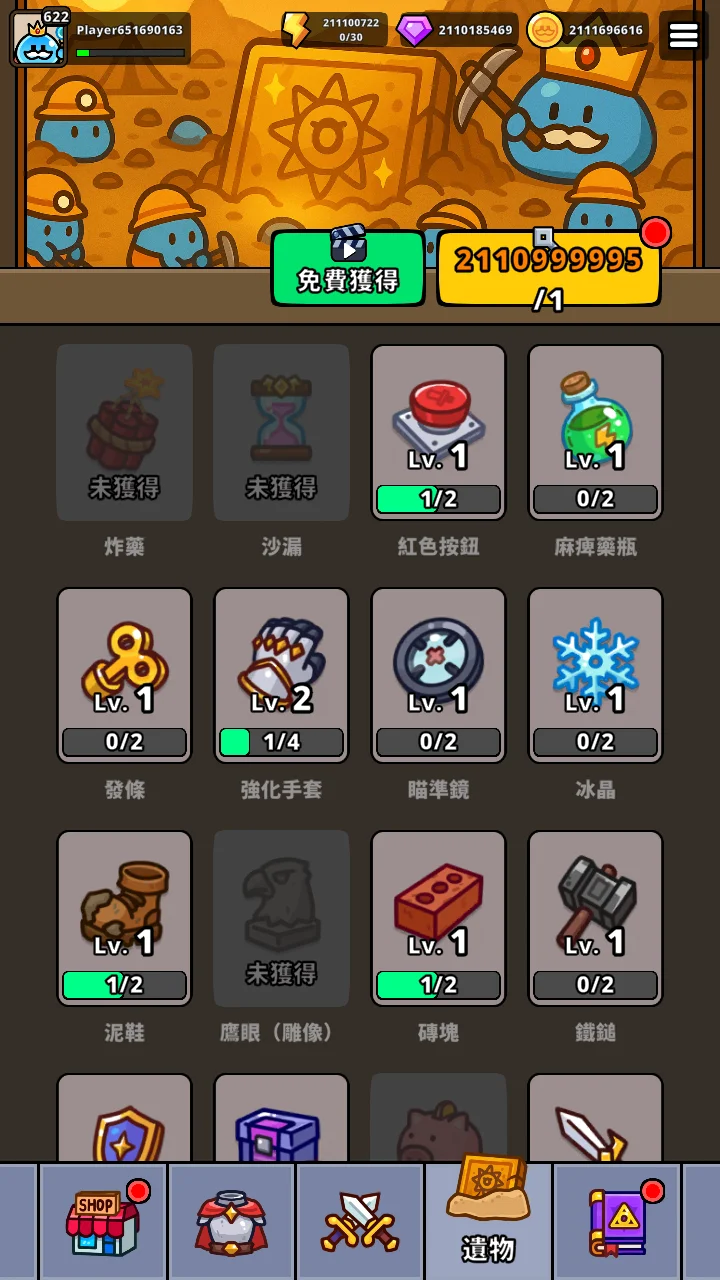Viewport: 720px width, 1280px height.
Task: Select the 瞄準鏡 relic
Action: click(x=438, y=675)
